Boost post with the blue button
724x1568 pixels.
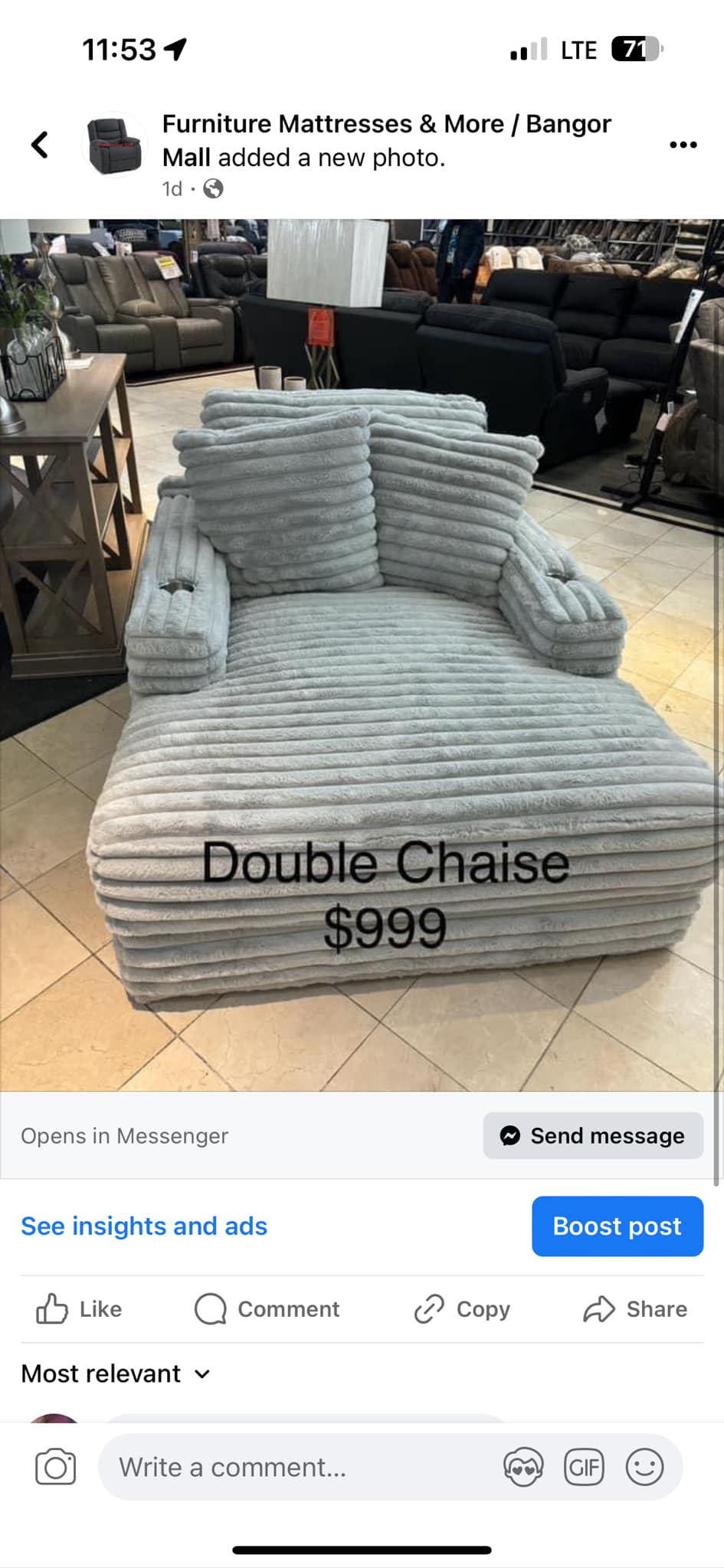tap(617, 1226)
